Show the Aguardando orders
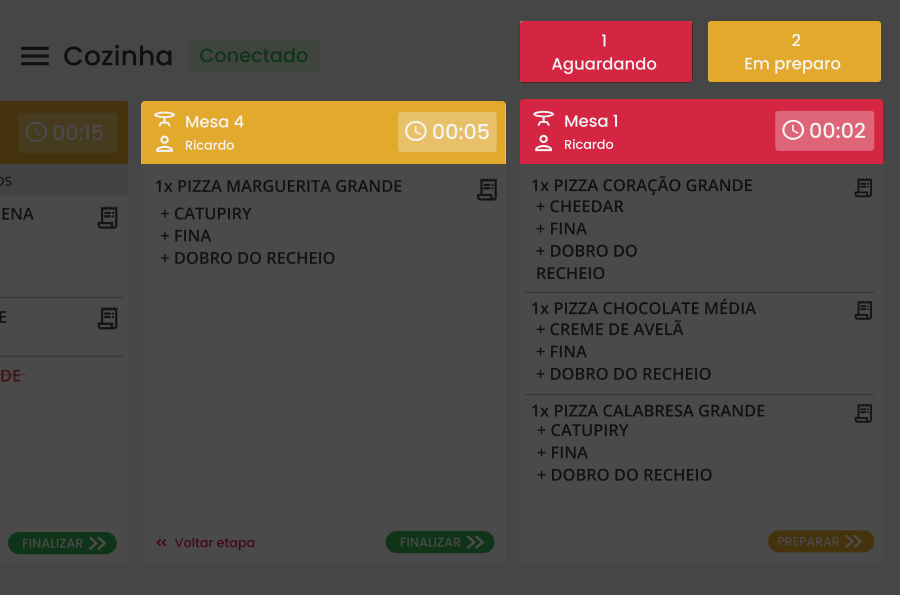This screenshot has height=595, width=900. (x=605, y=52)
